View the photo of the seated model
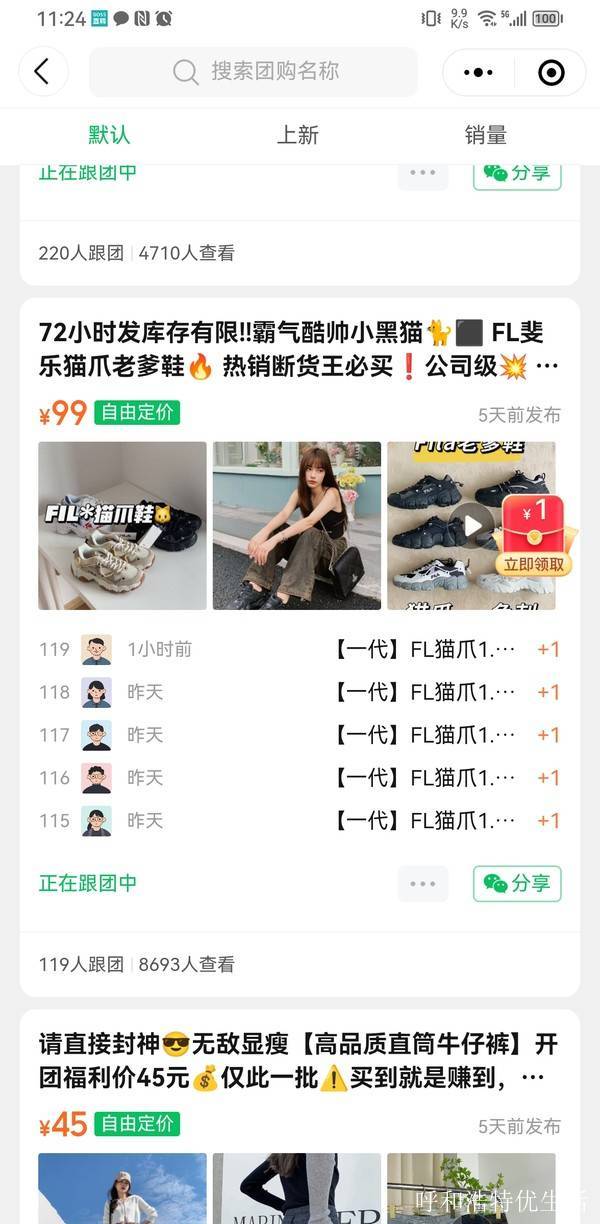This screenshot has width=600, height=1224. [297, 525]
